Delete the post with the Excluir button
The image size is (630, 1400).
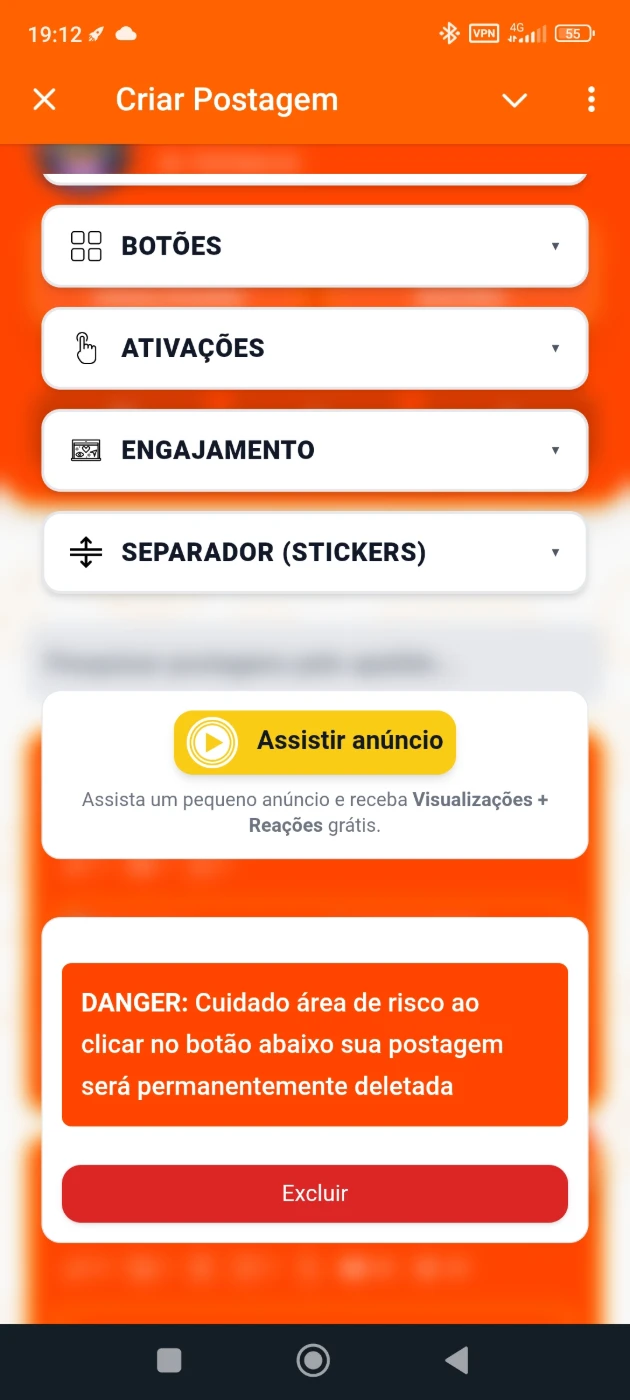click(x=315, y=1193)
